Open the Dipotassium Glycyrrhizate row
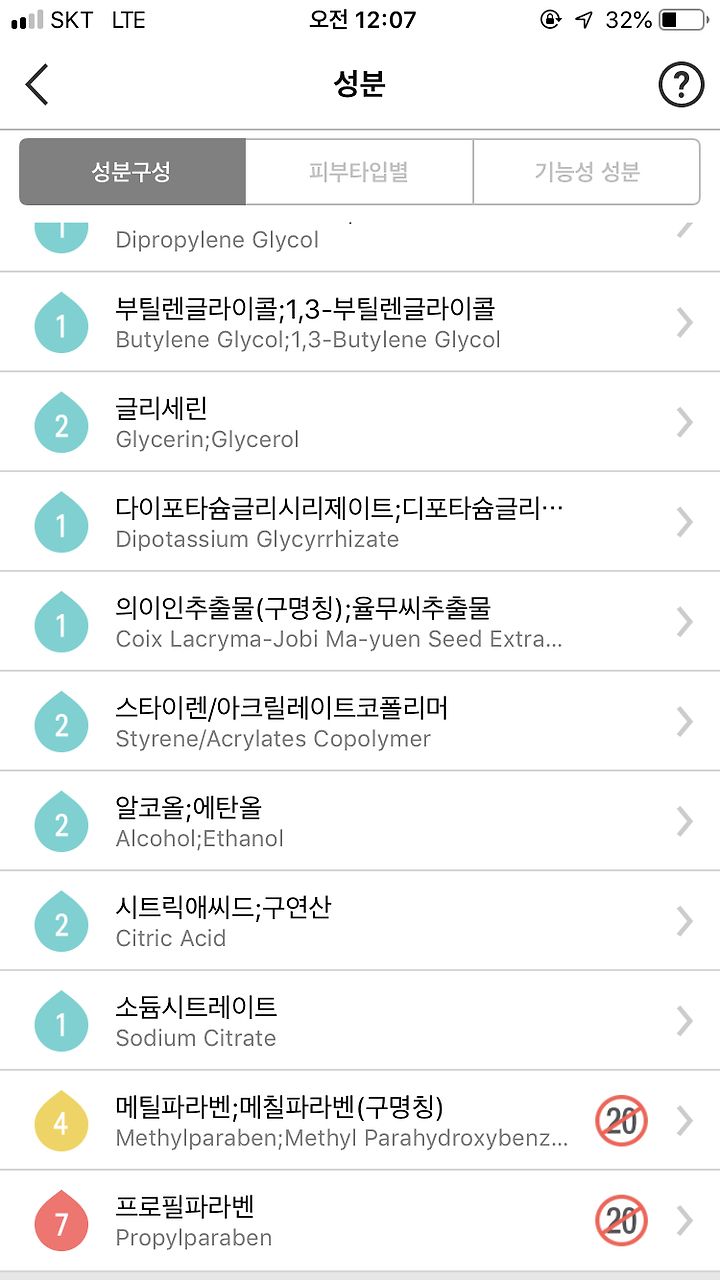 (360, 522)
